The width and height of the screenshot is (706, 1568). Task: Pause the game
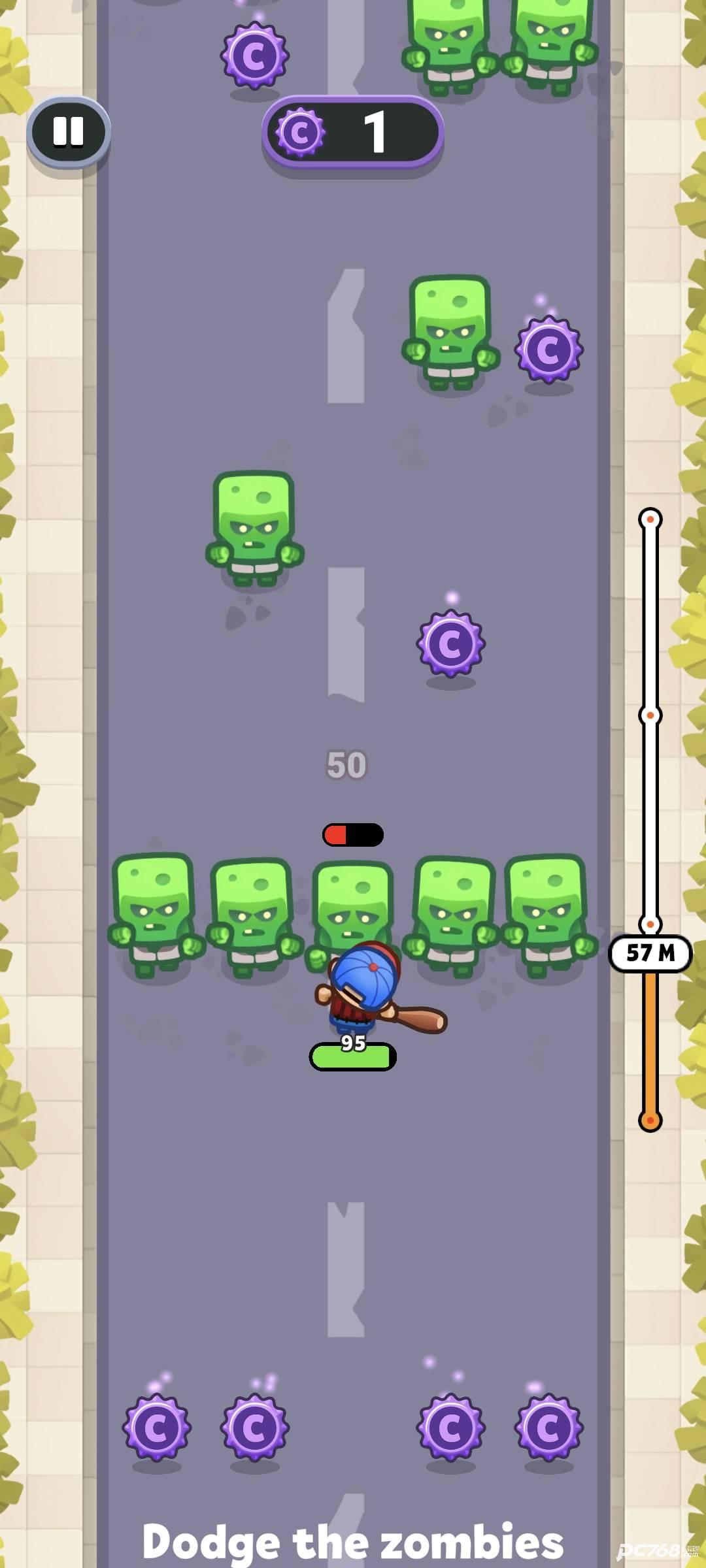(x=68, y=131)
